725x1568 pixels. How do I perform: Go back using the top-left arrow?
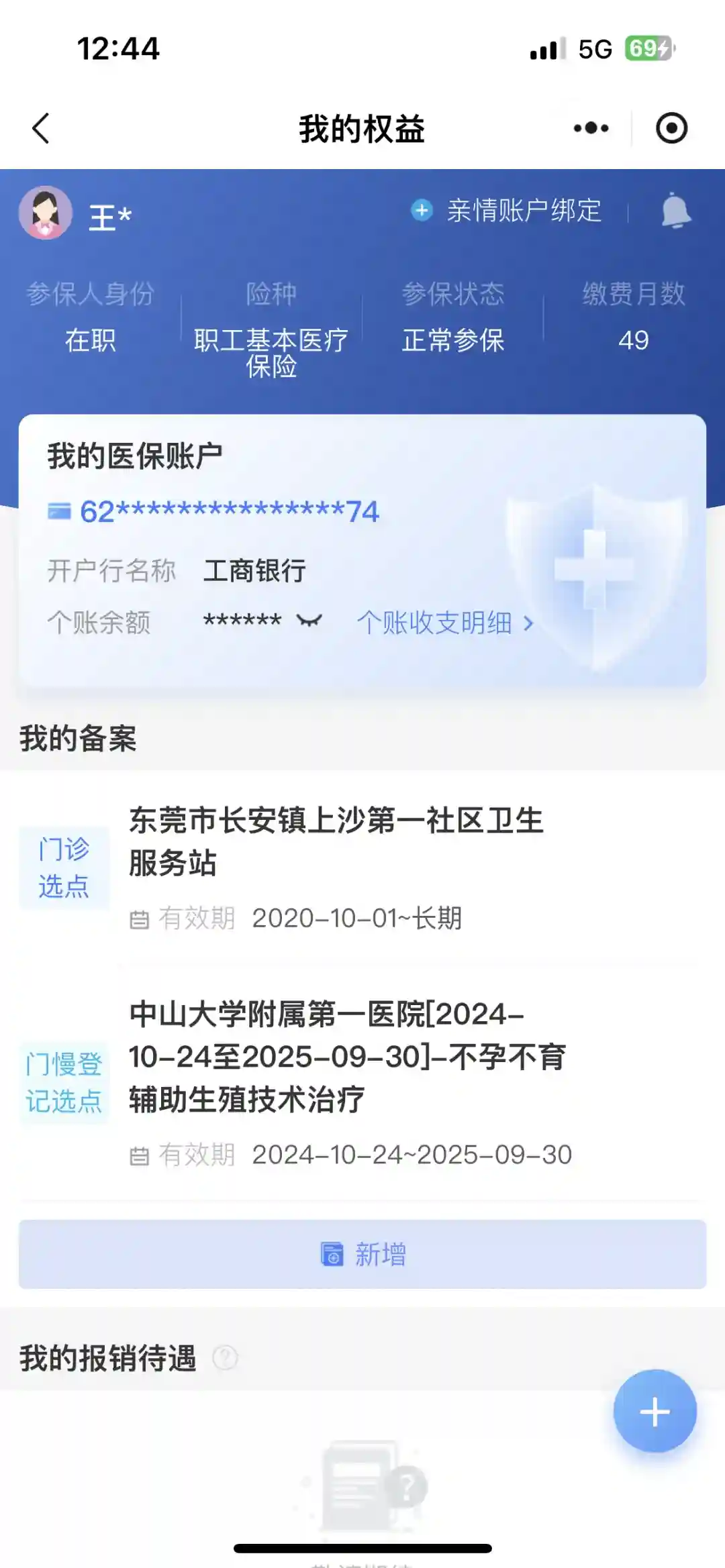point(42,128)
